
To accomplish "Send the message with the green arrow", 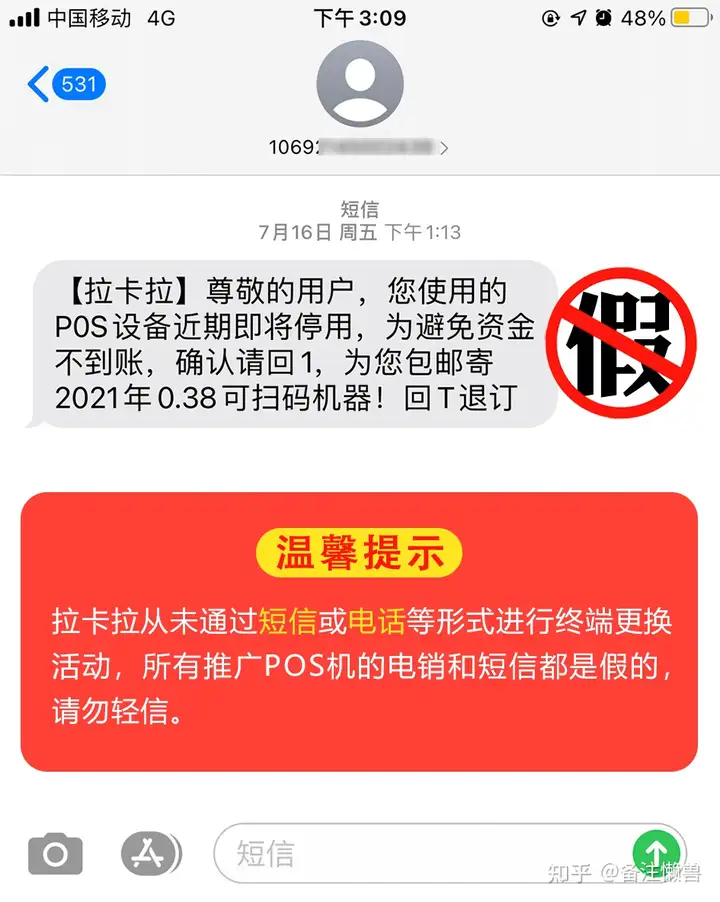I will (655, 851).
